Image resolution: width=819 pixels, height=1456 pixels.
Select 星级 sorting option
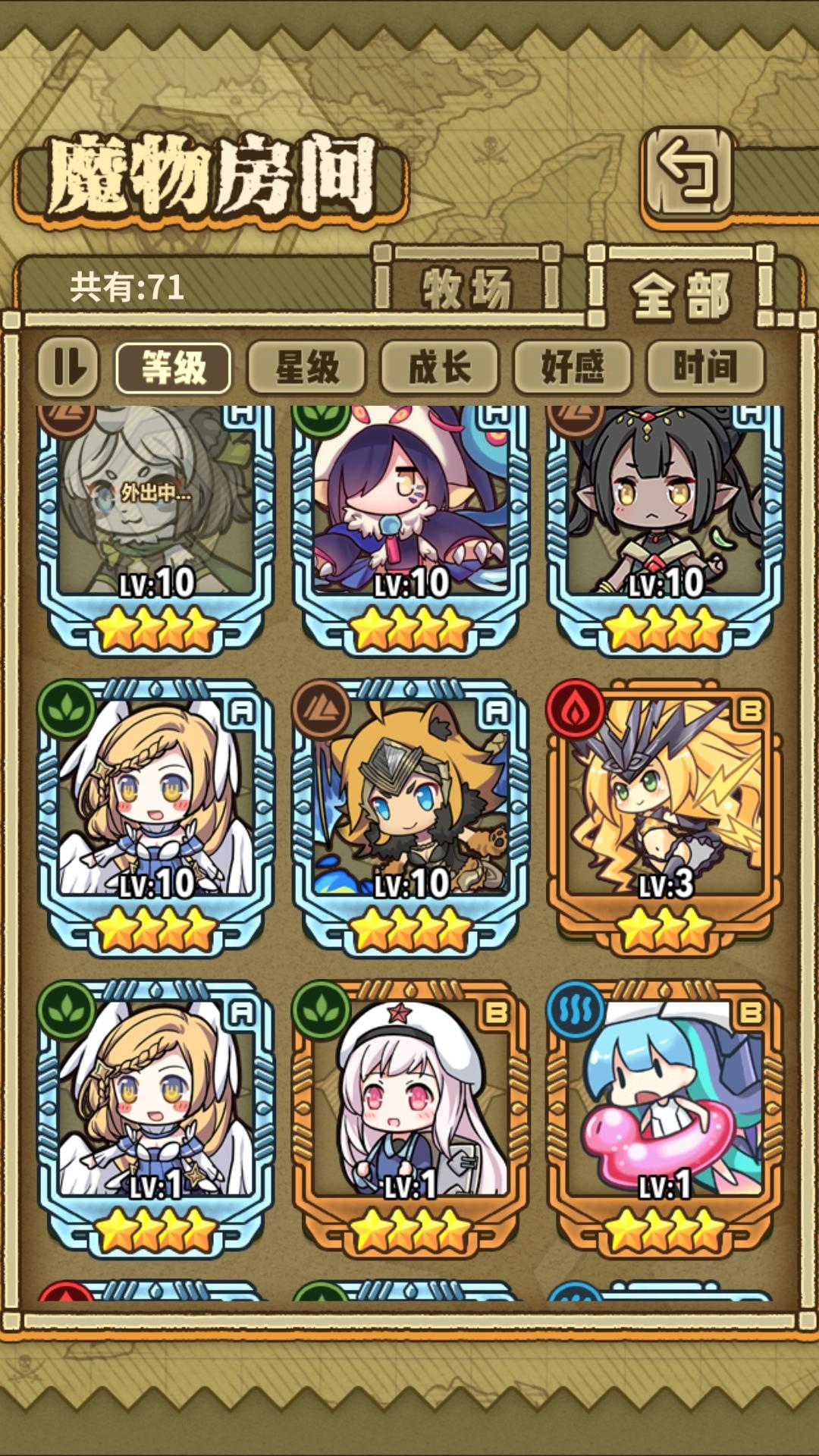(x=306, y=367)
